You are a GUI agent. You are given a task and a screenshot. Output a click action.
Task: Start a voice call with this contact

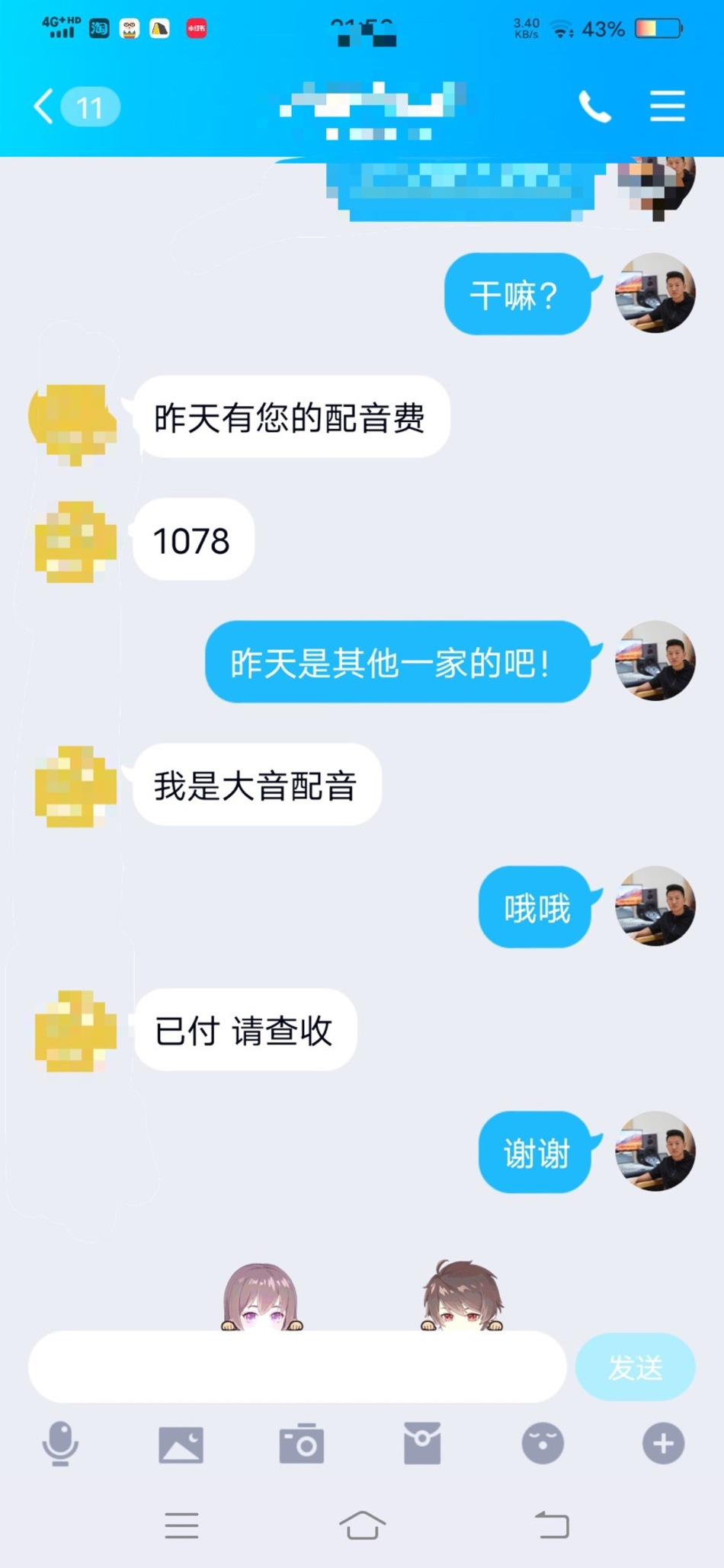tap(594, 106)
